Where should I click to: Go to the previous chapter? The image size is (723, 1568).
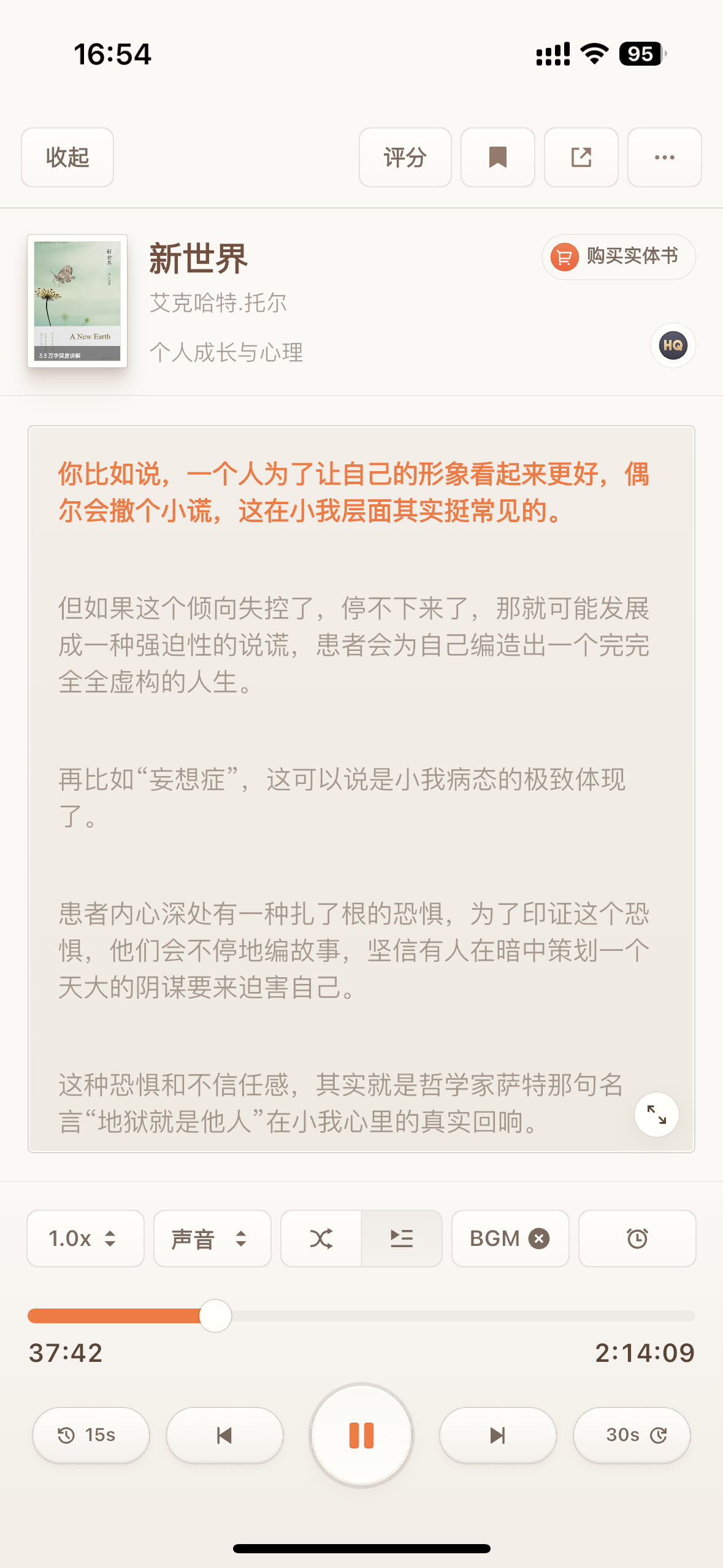224,1435
